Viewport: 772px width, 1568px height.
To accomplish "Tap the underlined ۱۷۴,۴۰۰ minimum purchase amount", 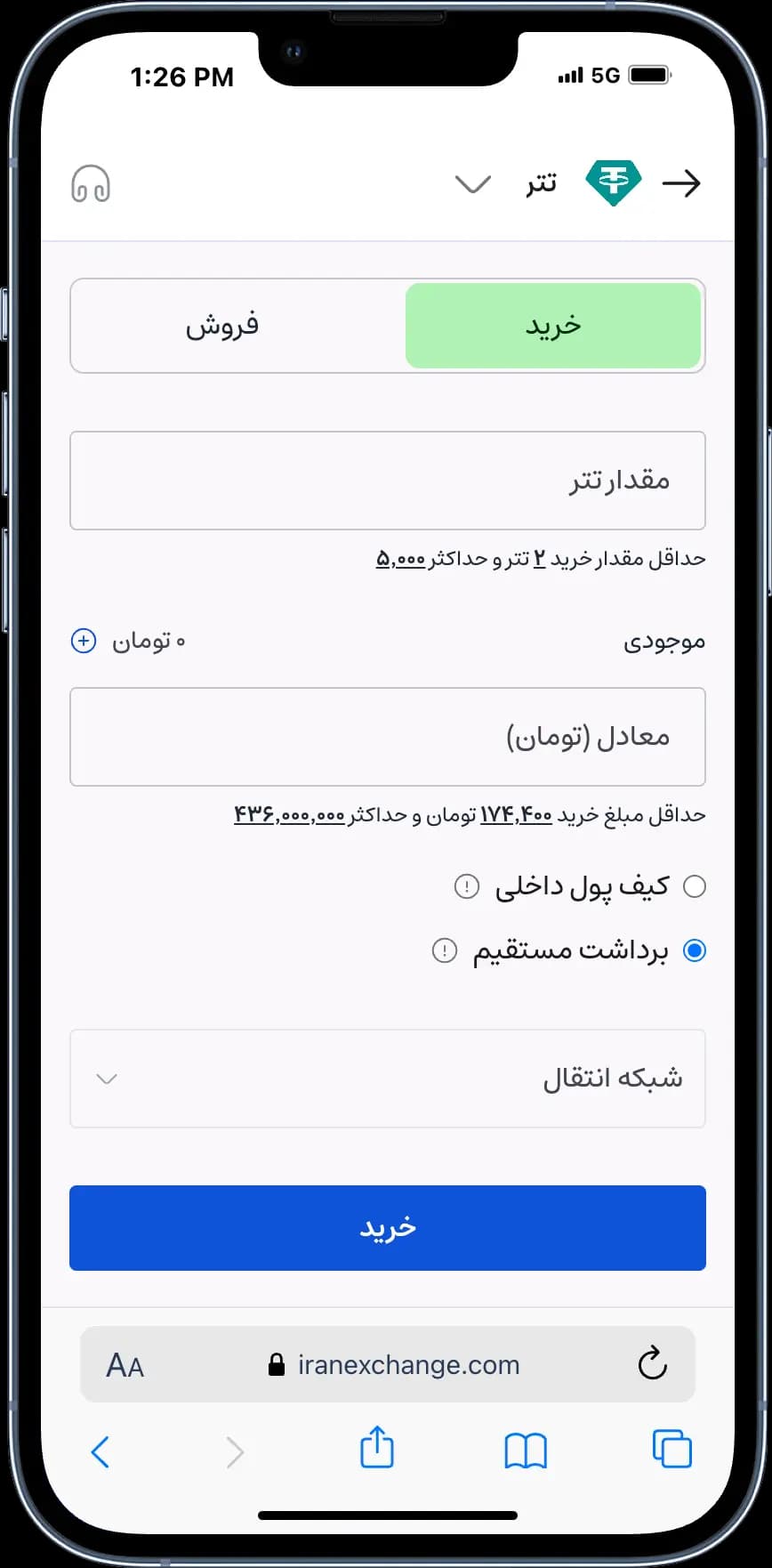I will point(516,815).
